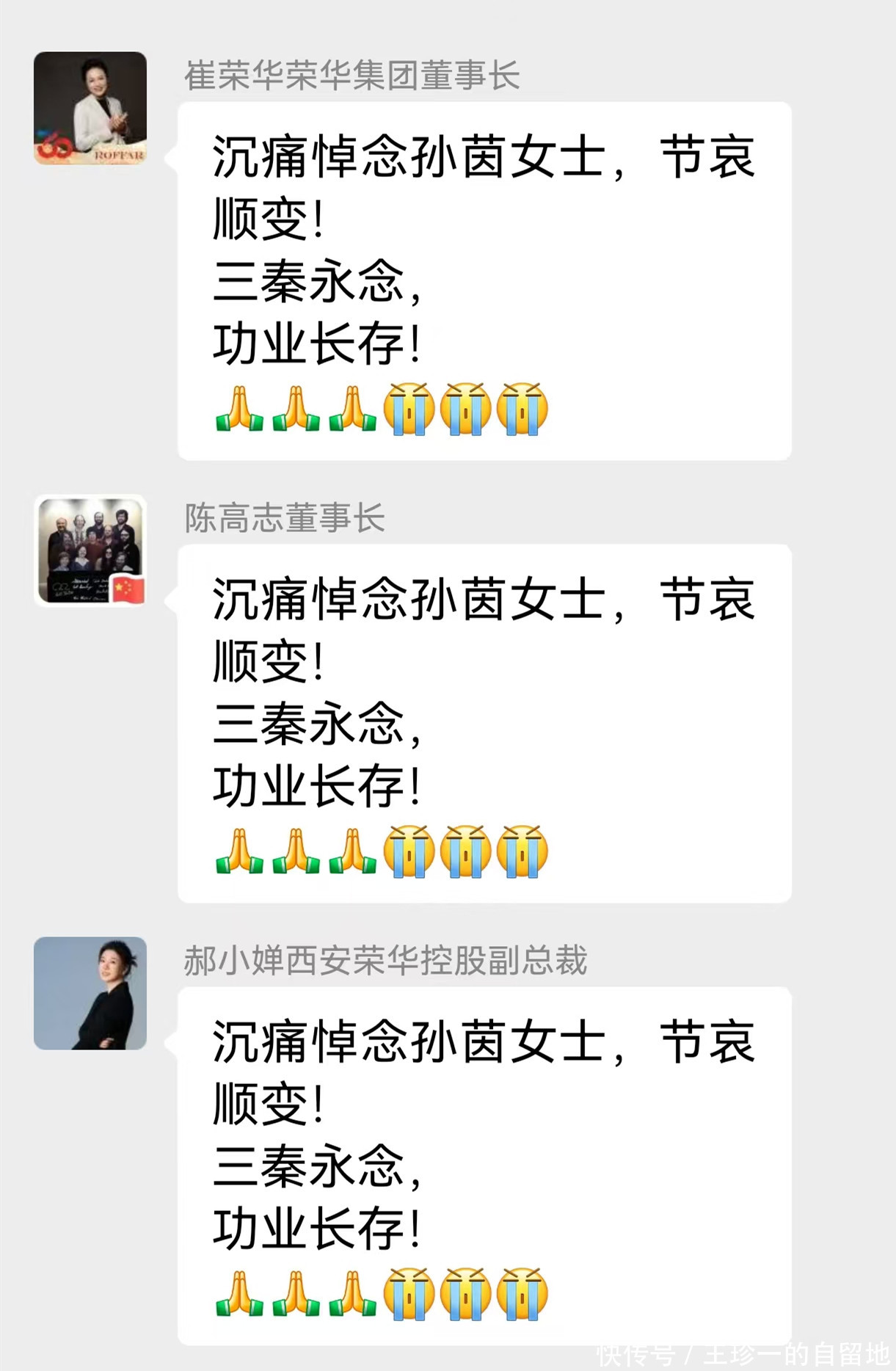Screen dimensions: 896x1371
Task: Open 崔荣华's profile avatar
Action: [x=90, y=108]
